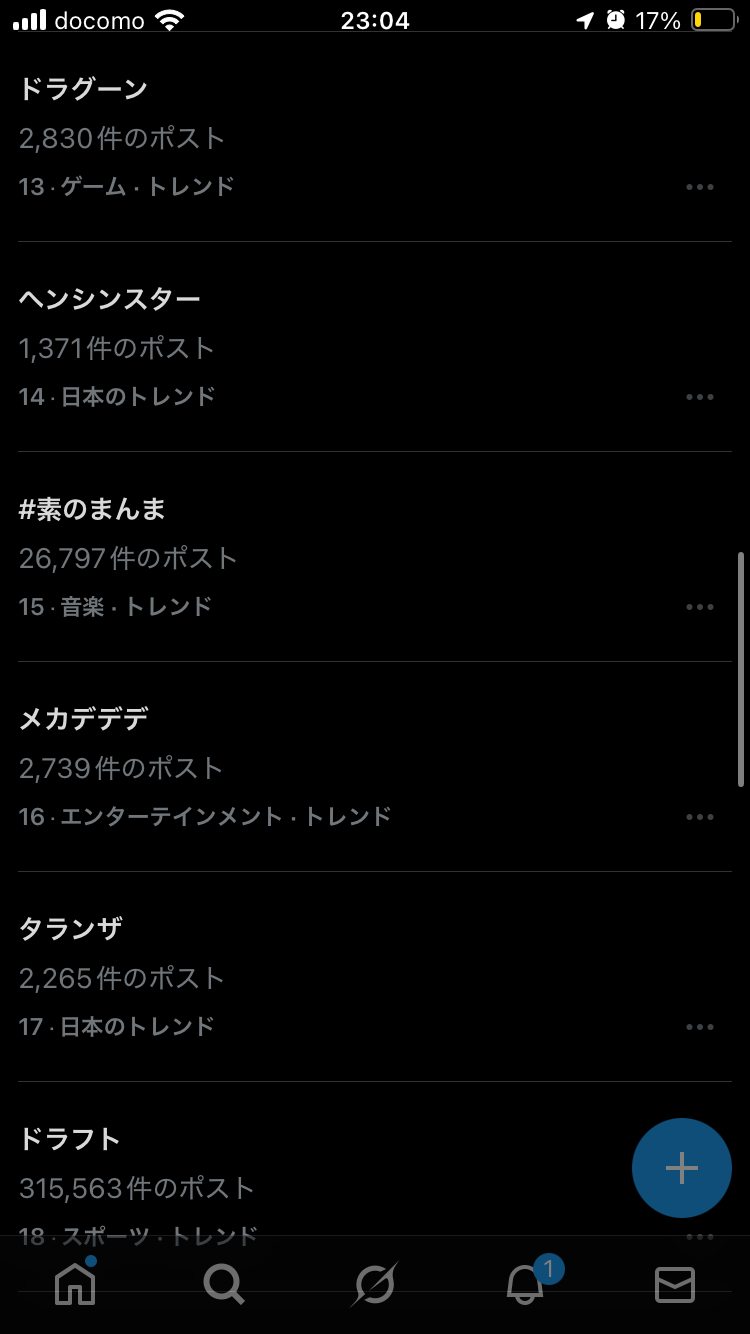Open the Notifications tab
Viewport: 750px width, 1334px height.
click(x=526, y=1284)
